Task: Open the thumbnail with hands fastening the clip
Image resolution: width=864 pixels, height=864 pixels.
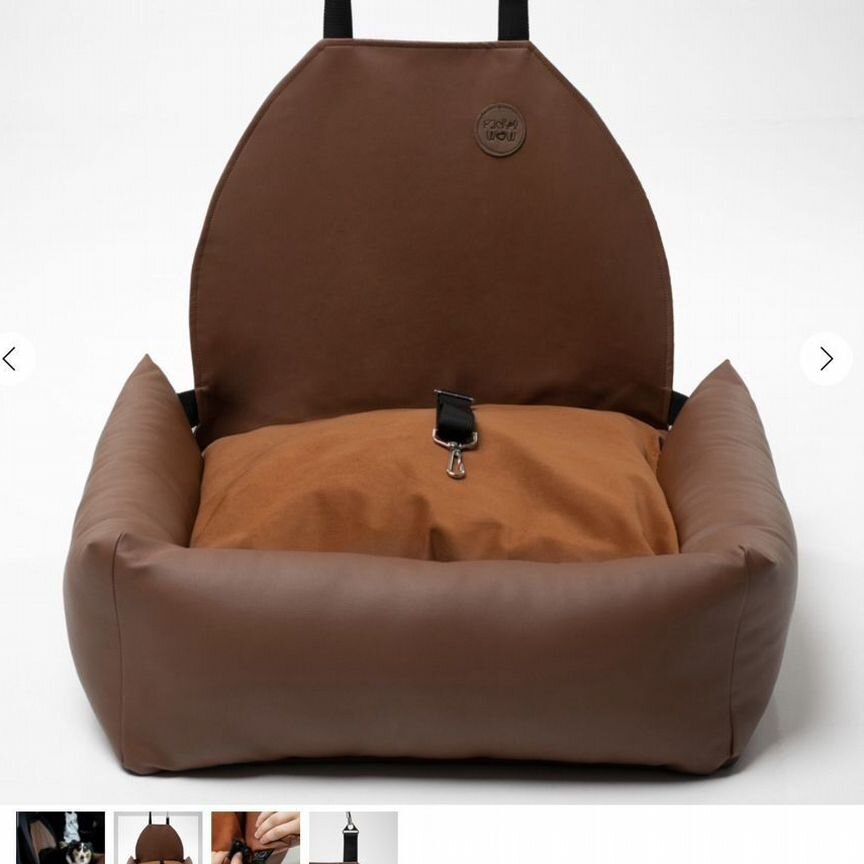Action: (x=256, y=838)
